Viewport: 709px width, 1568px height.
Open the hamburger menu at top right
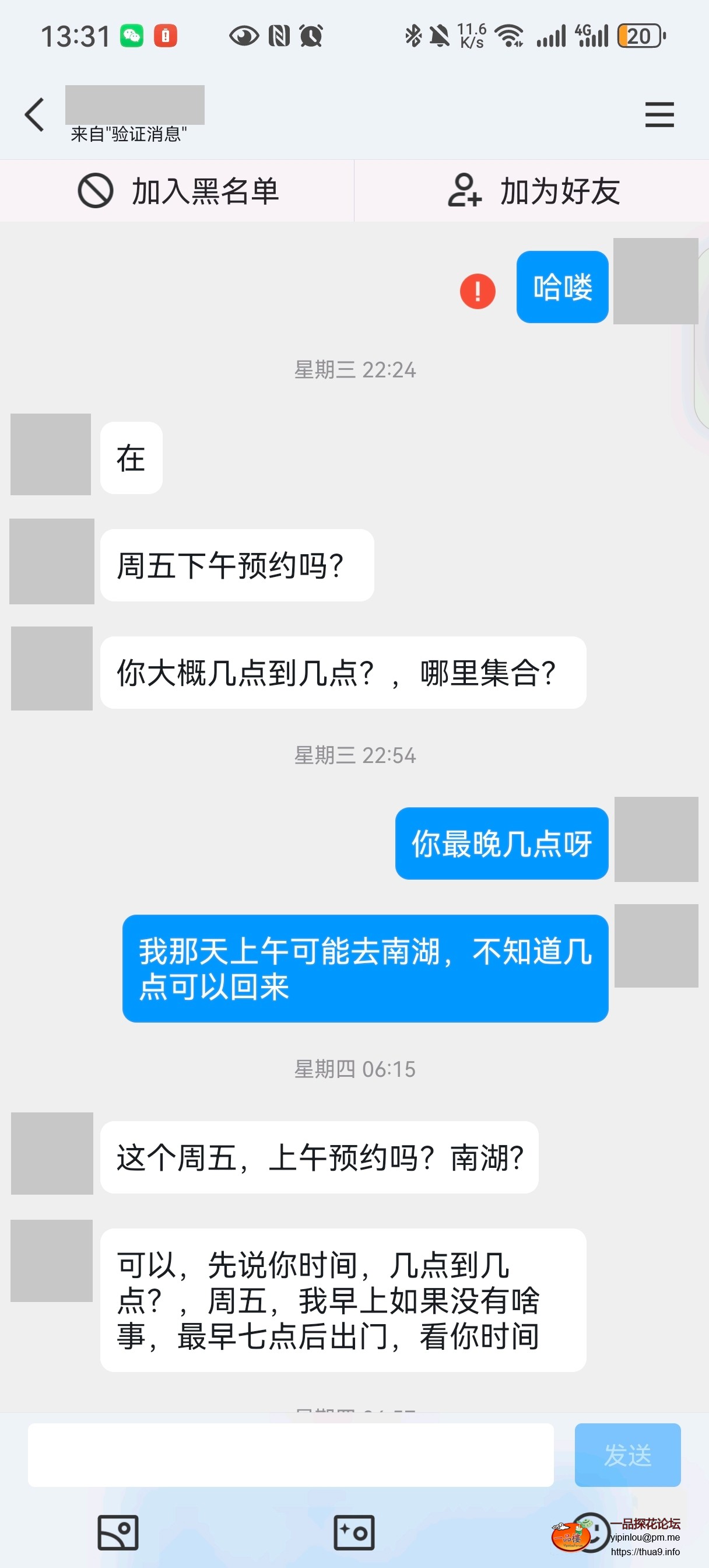(x=659, y=116)
